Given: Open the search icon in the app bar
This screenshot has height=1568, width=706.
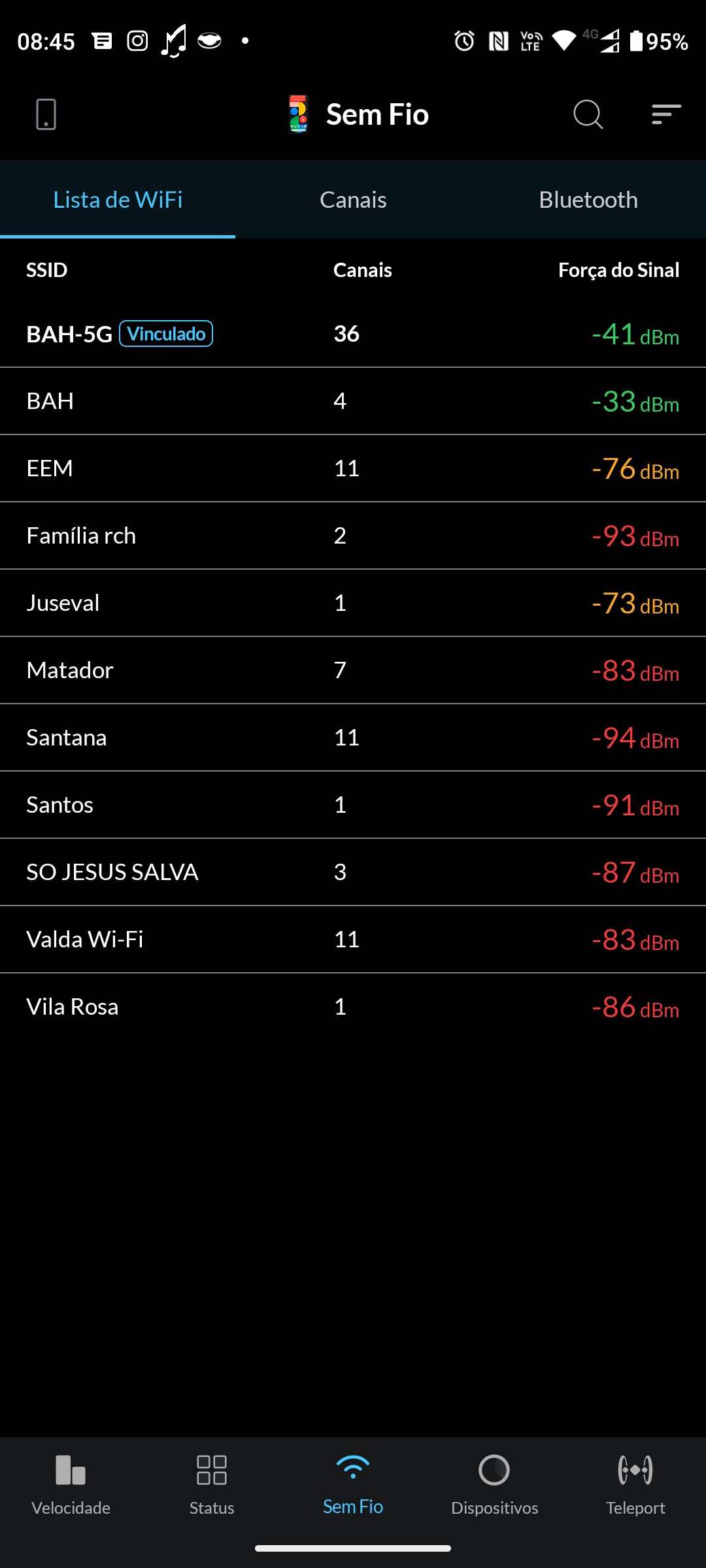Looking at the screenshot, I should [588, 115].
